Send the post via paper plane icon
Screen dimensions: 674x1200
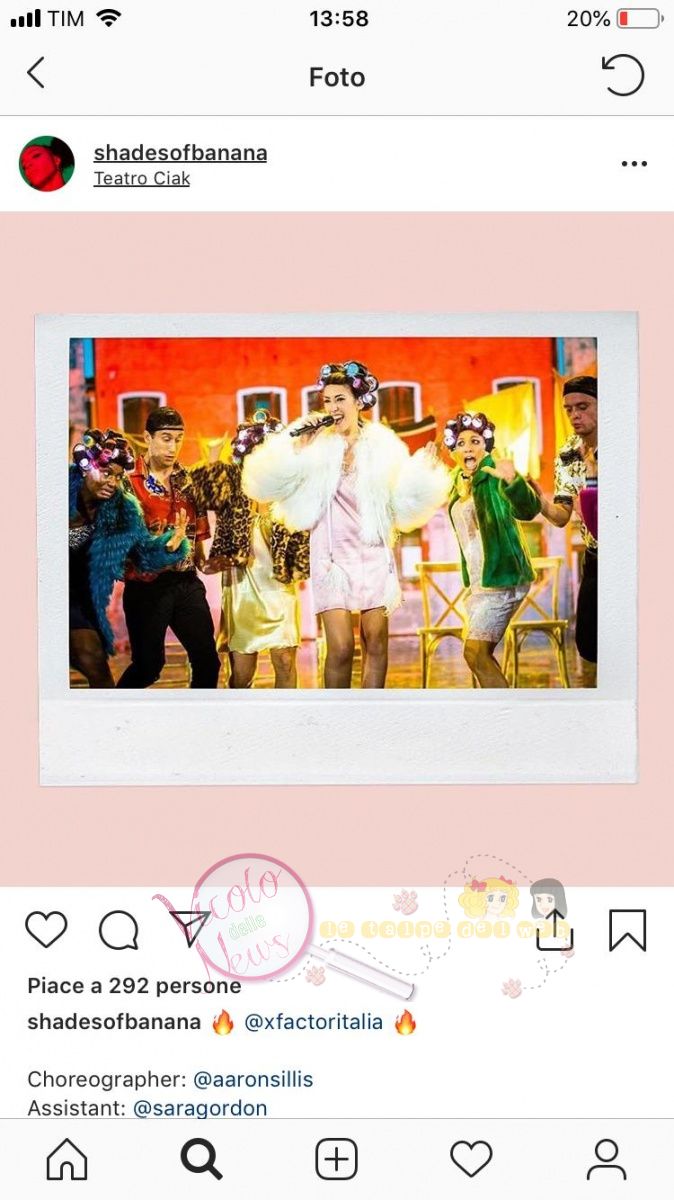click(189, 929)
